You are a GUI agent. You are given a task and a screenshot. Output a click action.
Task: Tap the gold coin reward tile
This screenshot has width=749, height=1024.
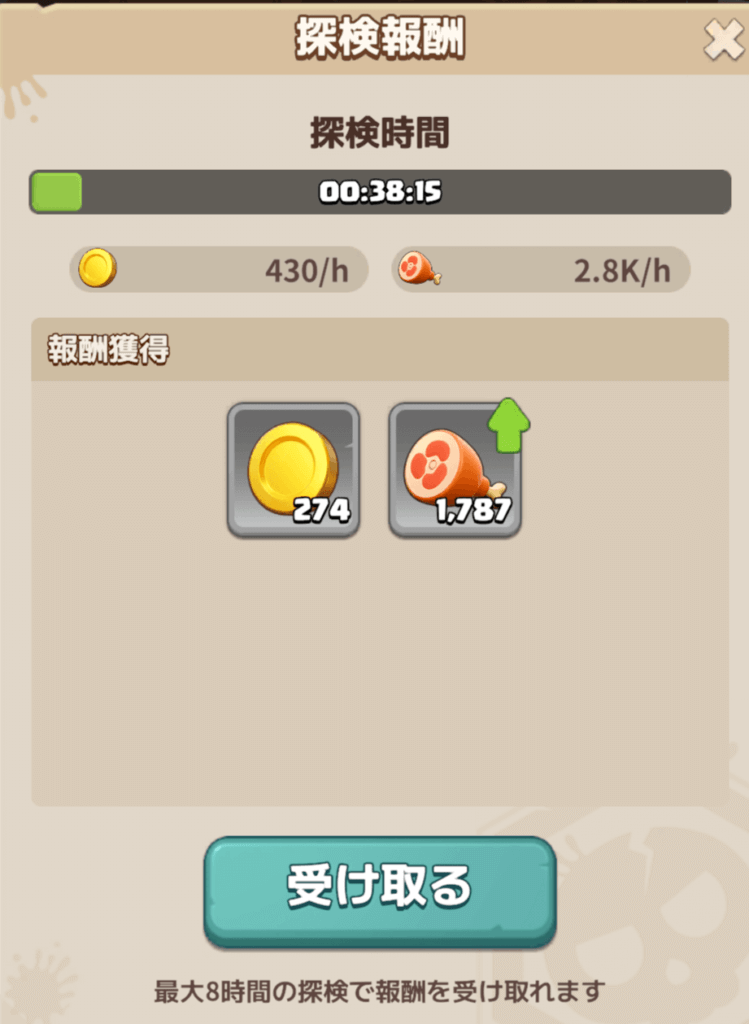[x=293, y=470]
